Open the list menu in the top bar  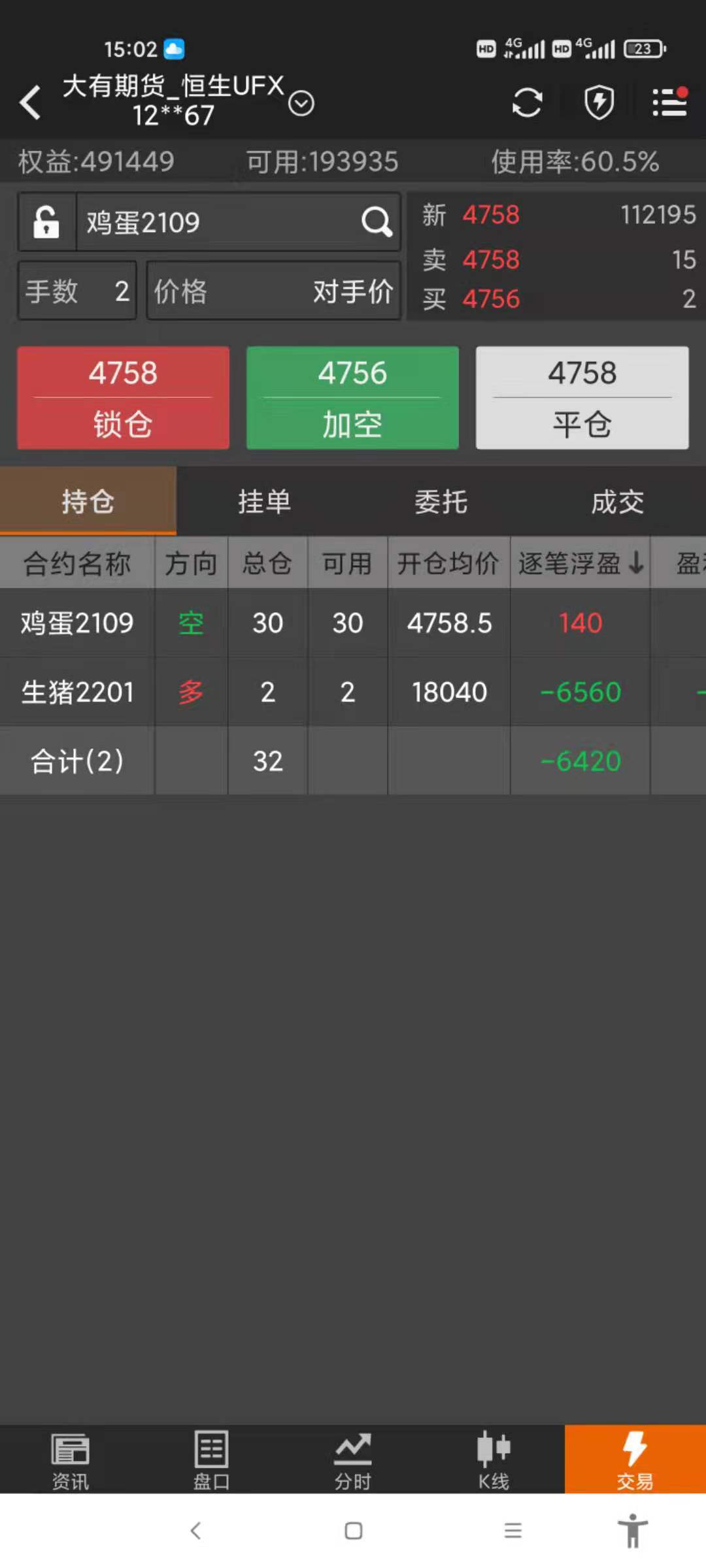point(670,103)
